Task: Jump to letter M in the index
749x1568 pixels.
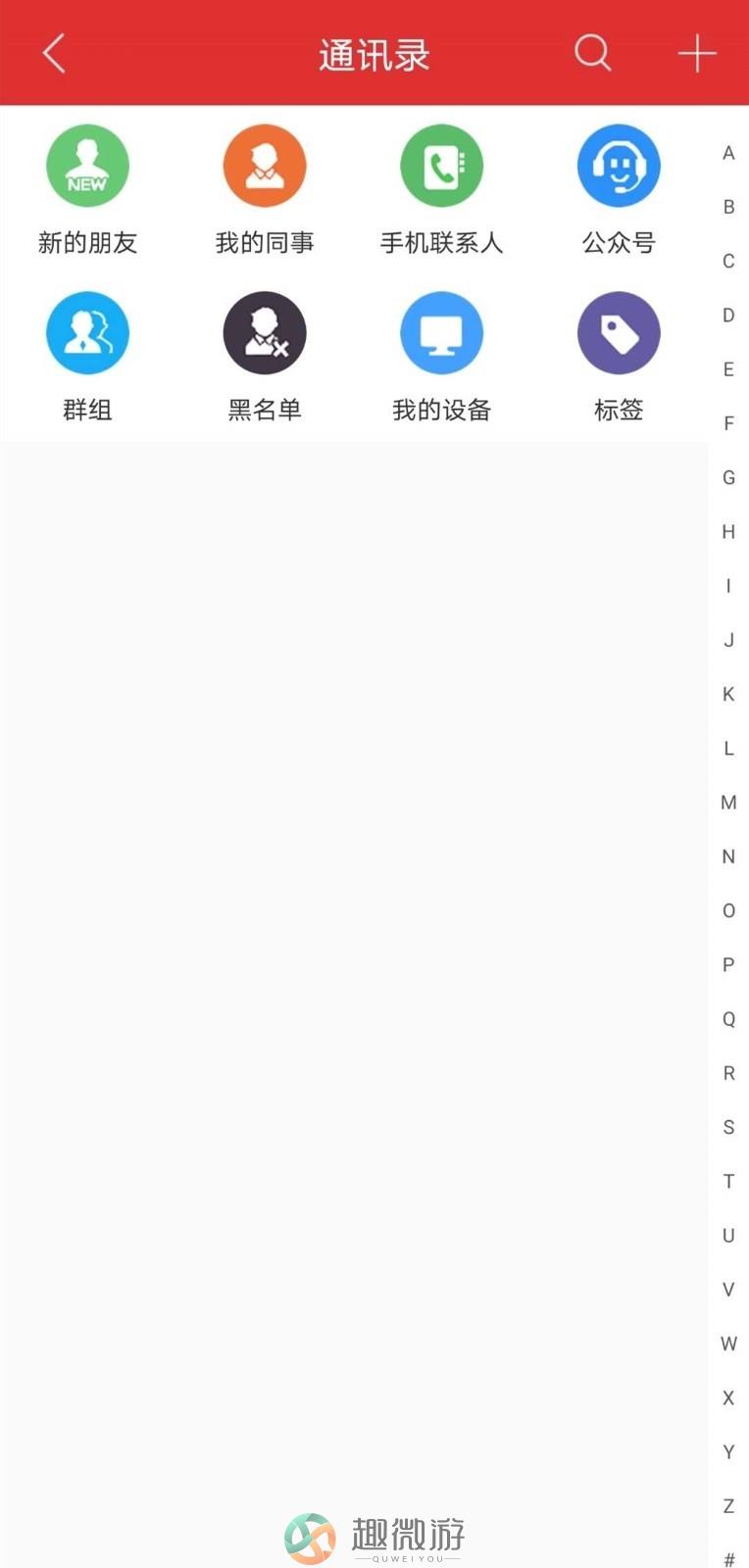Action: pyautogui.click(x=728, y=803)
